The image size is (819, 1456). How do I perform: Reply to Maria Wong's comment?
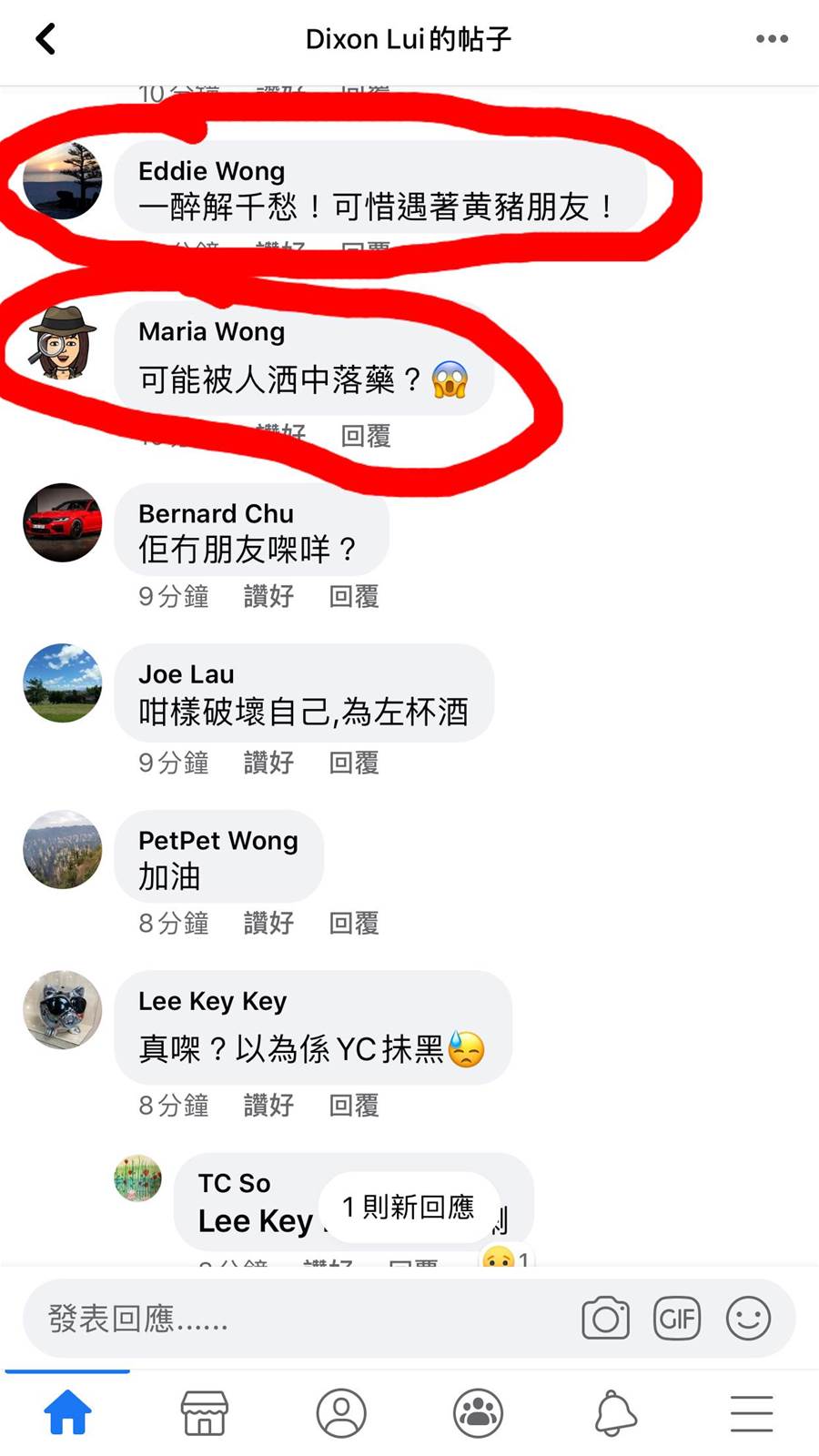(x=366, y=436)
